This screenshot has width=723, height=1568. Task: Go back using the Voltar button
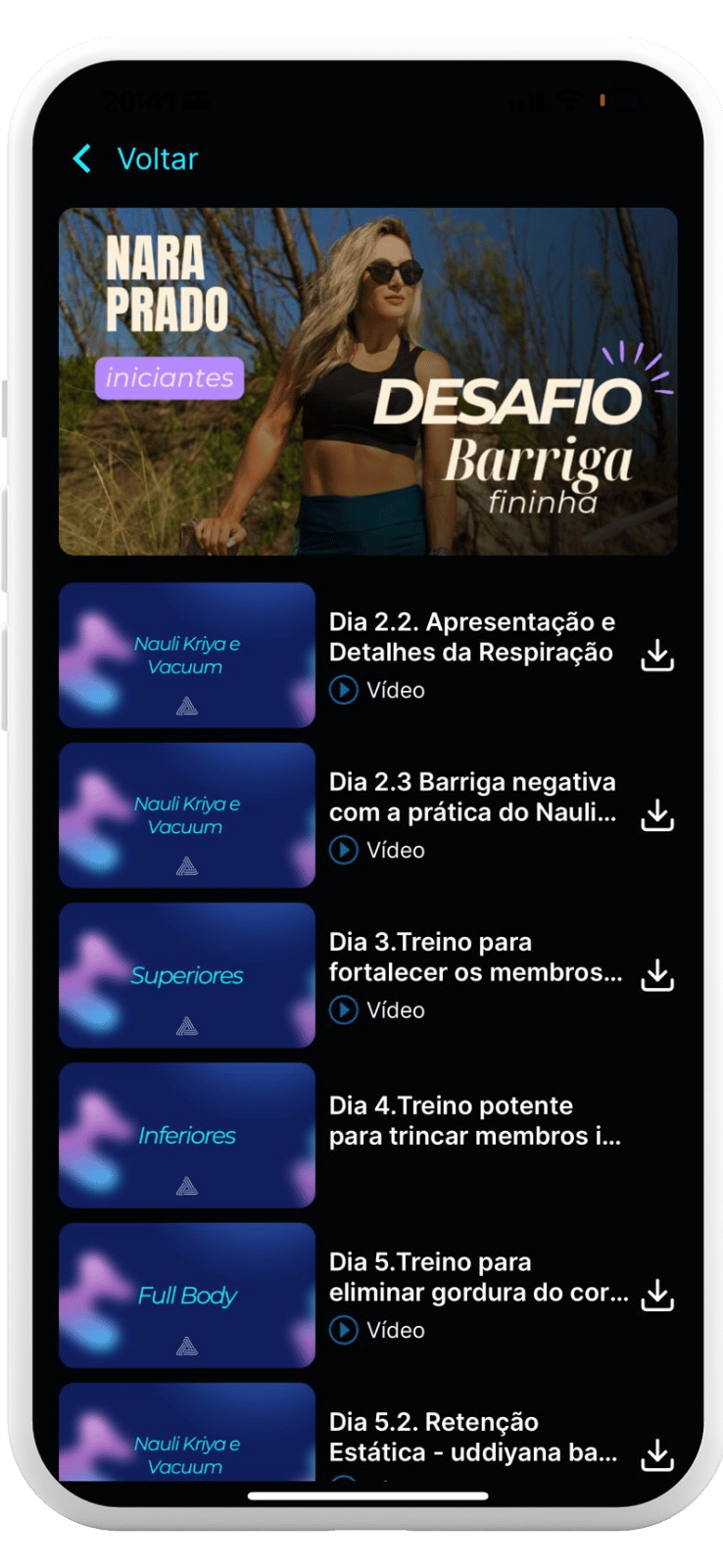[135, 159]
